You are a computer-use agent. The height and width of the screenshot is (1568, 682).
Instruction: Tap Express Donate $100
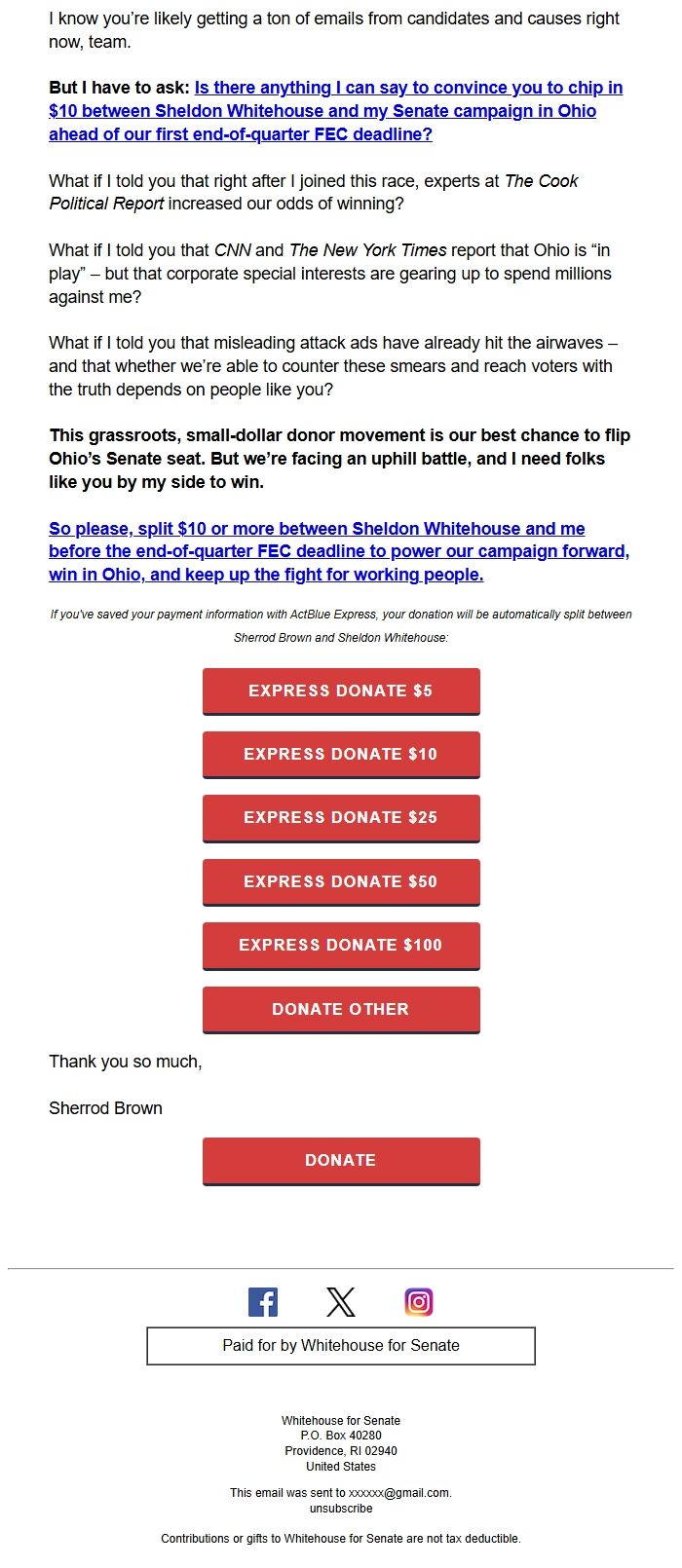tap(341, 946)
